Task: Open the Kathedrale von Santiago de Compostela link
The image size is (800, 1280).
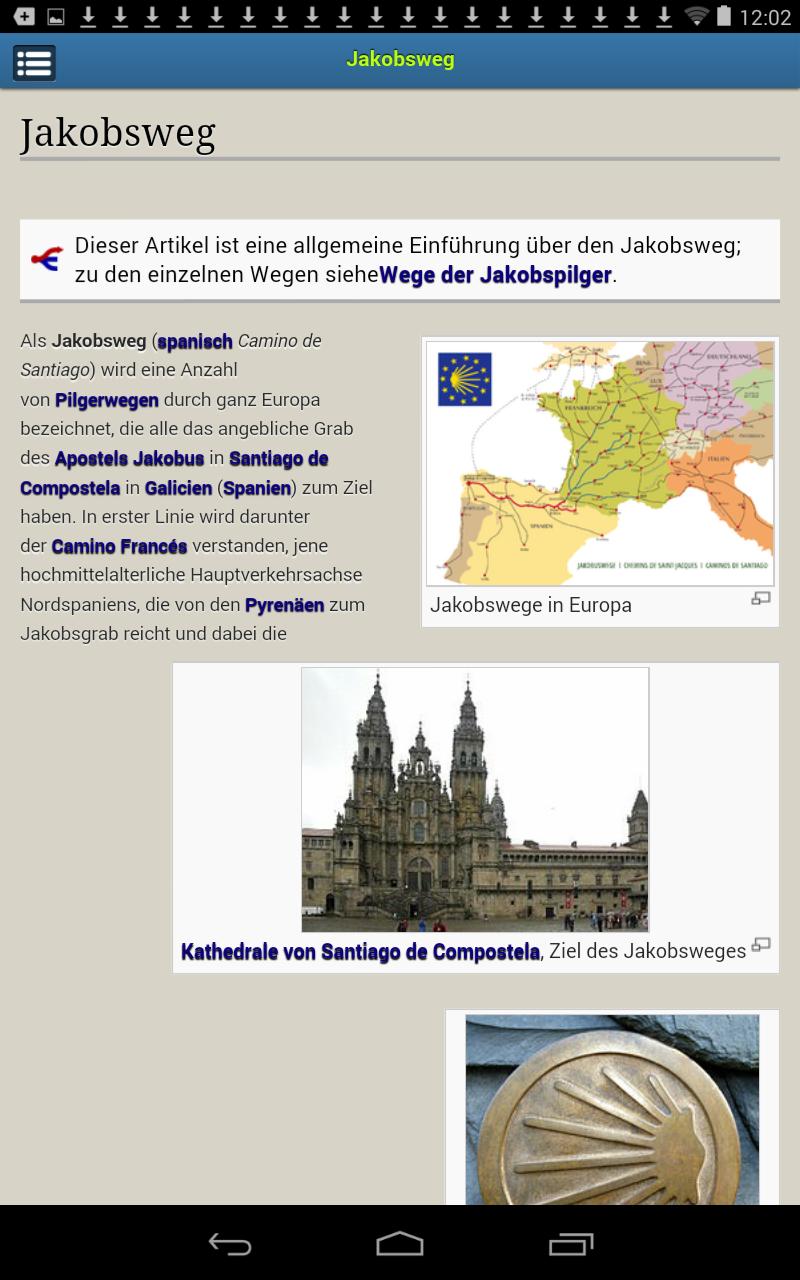Action: pos(360,951)
